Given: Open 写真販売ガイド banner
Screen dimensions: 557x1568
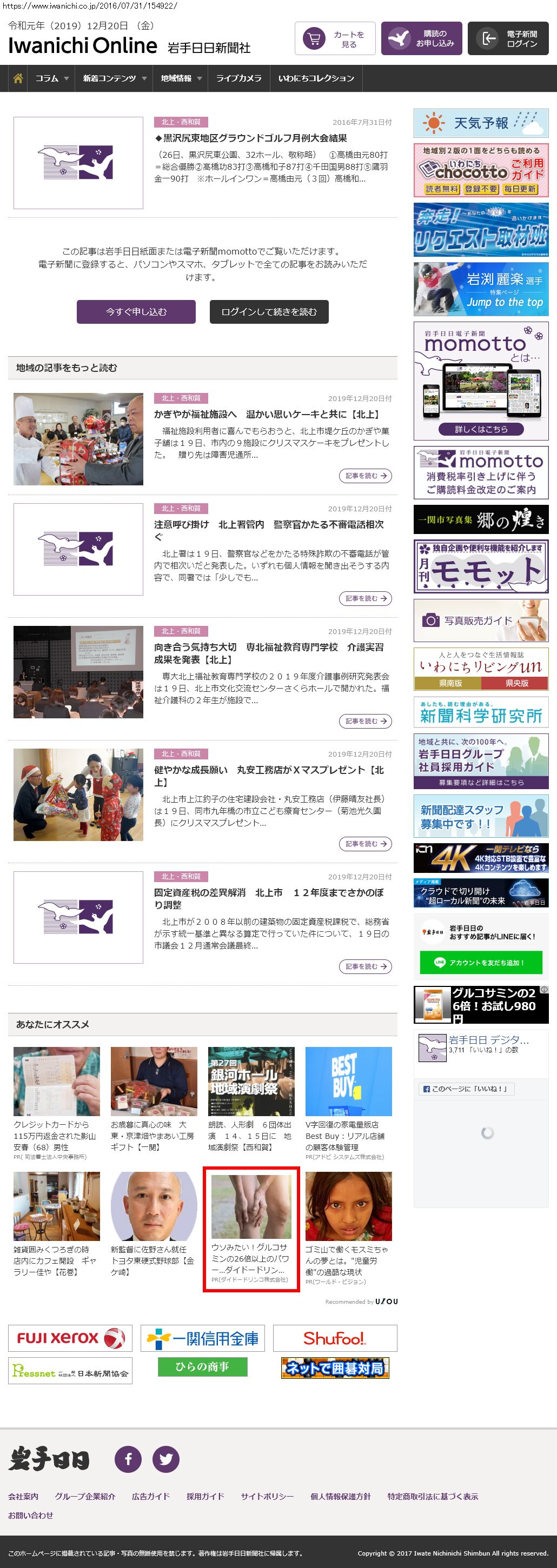Looking at the screenshot, I should point(481,620).
